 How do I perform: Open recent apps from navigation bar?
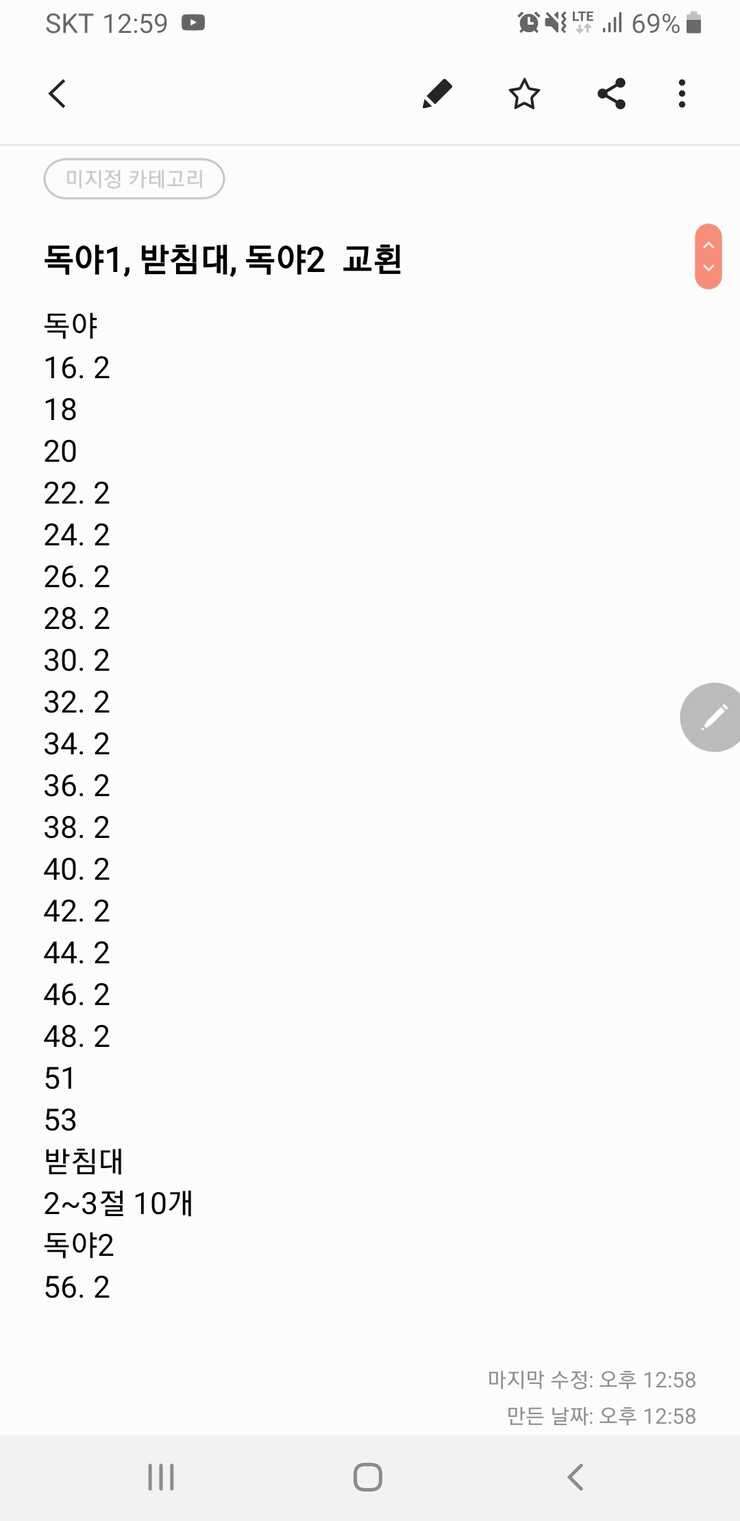161,1477
